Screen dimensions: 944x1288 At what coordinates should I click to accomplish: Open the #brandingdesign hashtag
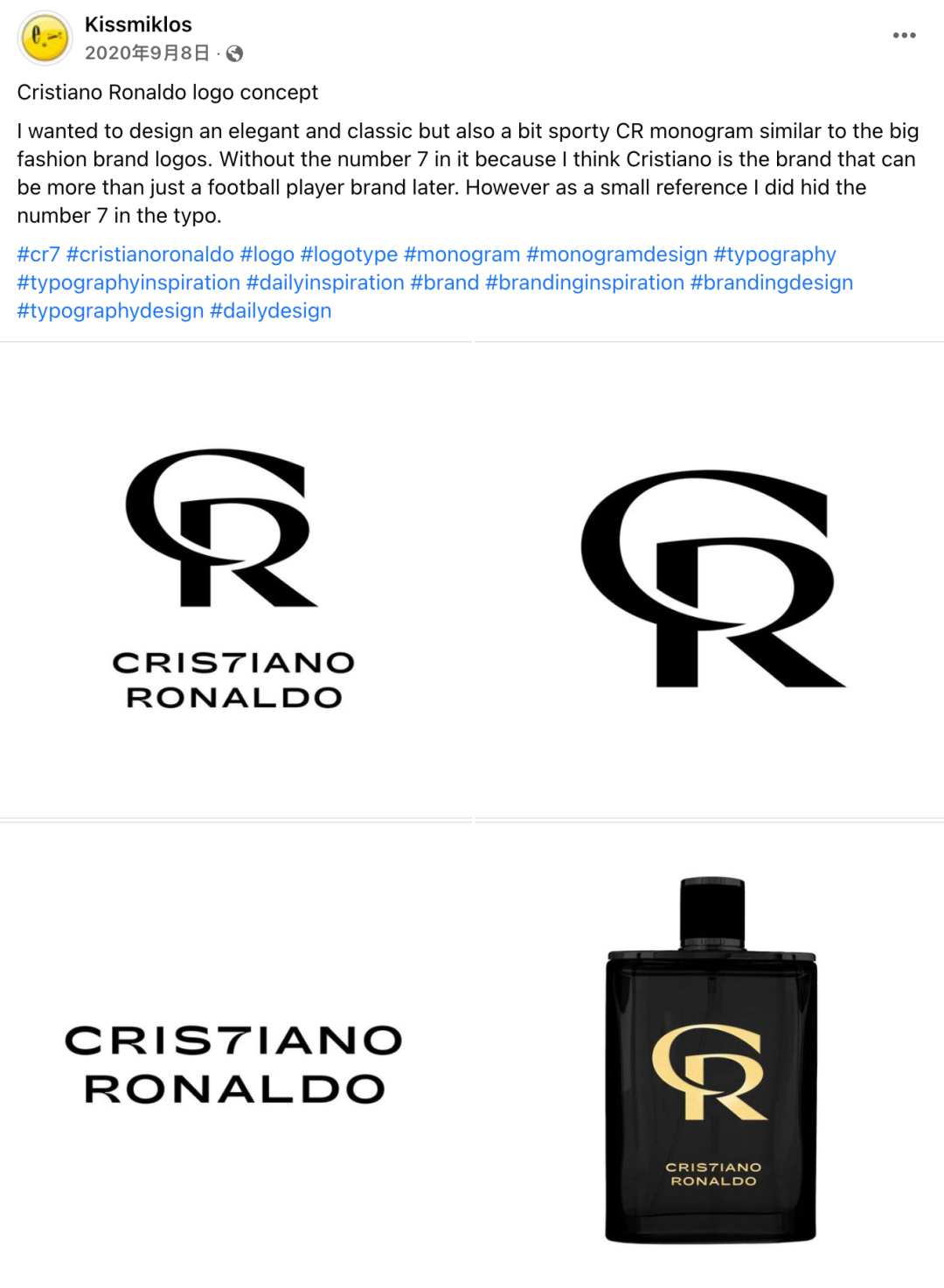(x=771, y=282)
